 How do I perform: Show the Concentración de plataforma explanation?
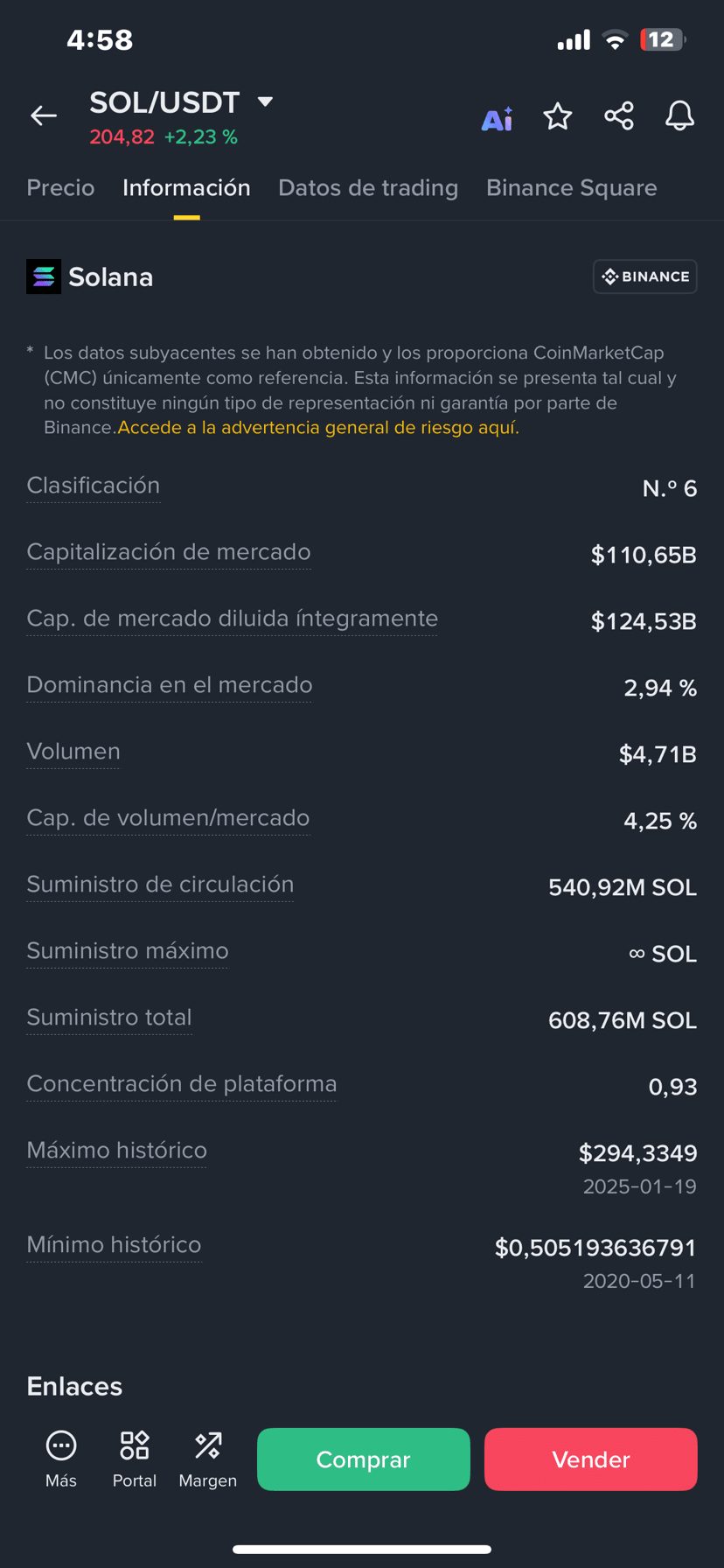tap(182, 1084)
